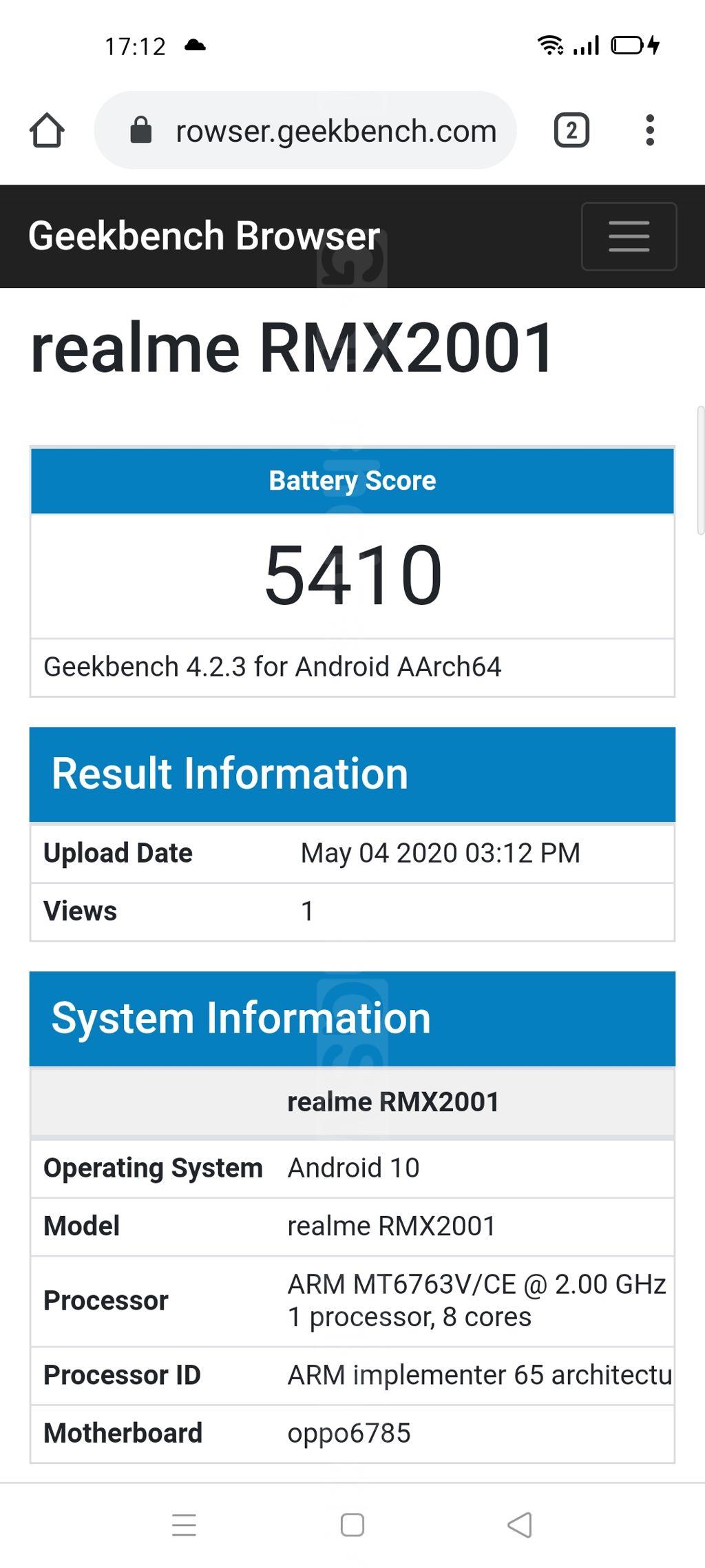Tap the system back button

[520, 1525]
